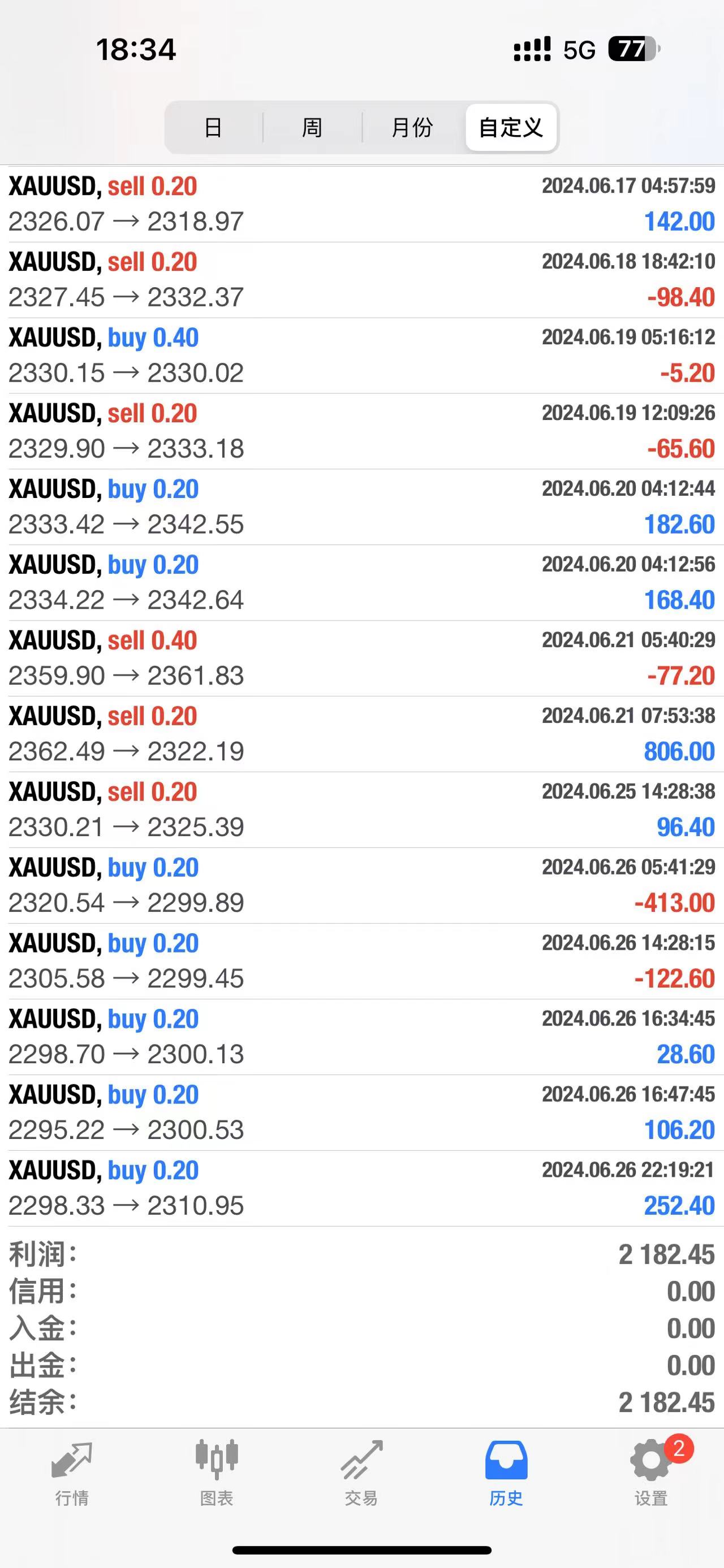Open the buy 0.40 trade at 2330.15
This screenshot has height=1568, width=724.
coord(361,356)
